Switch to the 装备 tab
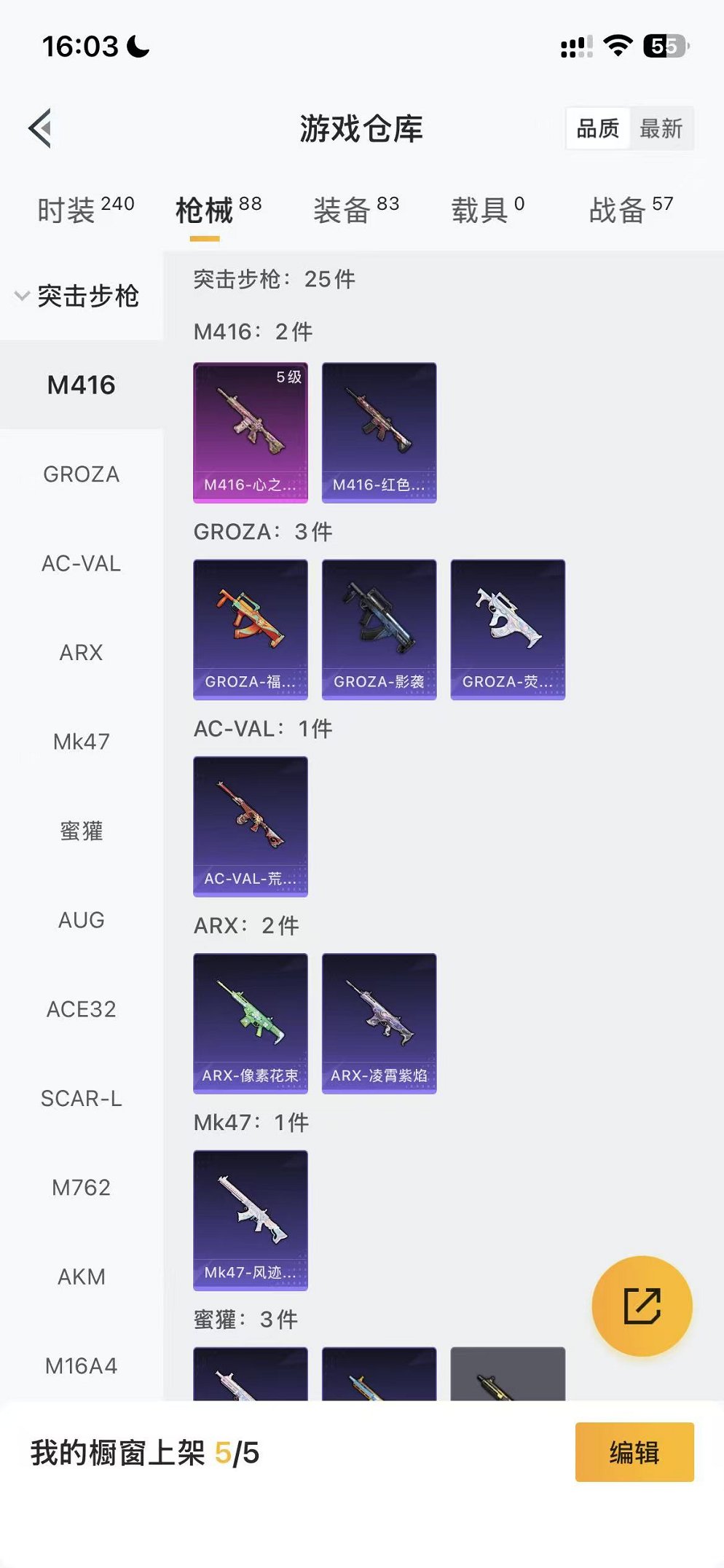The image size is (724, 1568). (355, 210)
